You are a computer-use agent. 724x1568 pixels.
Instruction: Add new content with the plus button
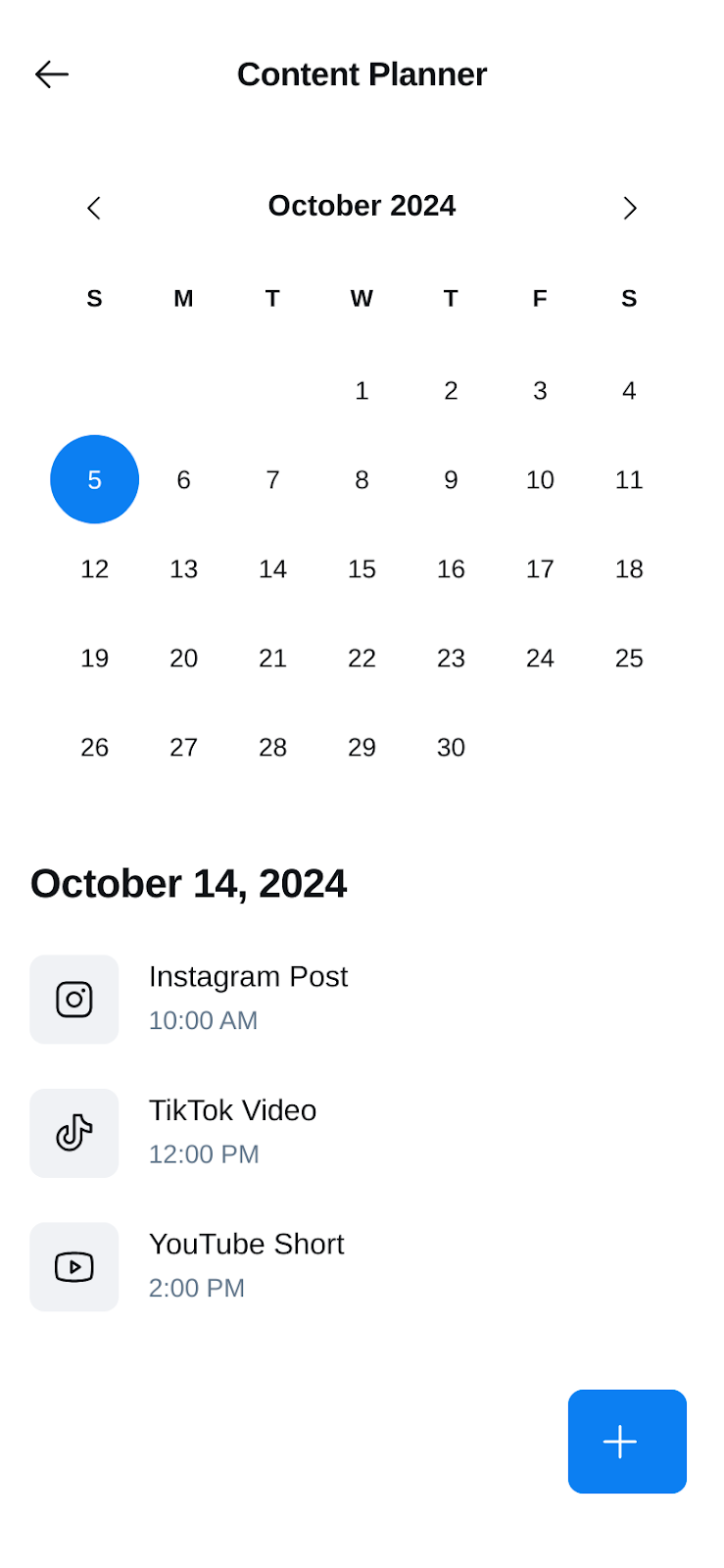(x=627, y=1441)
